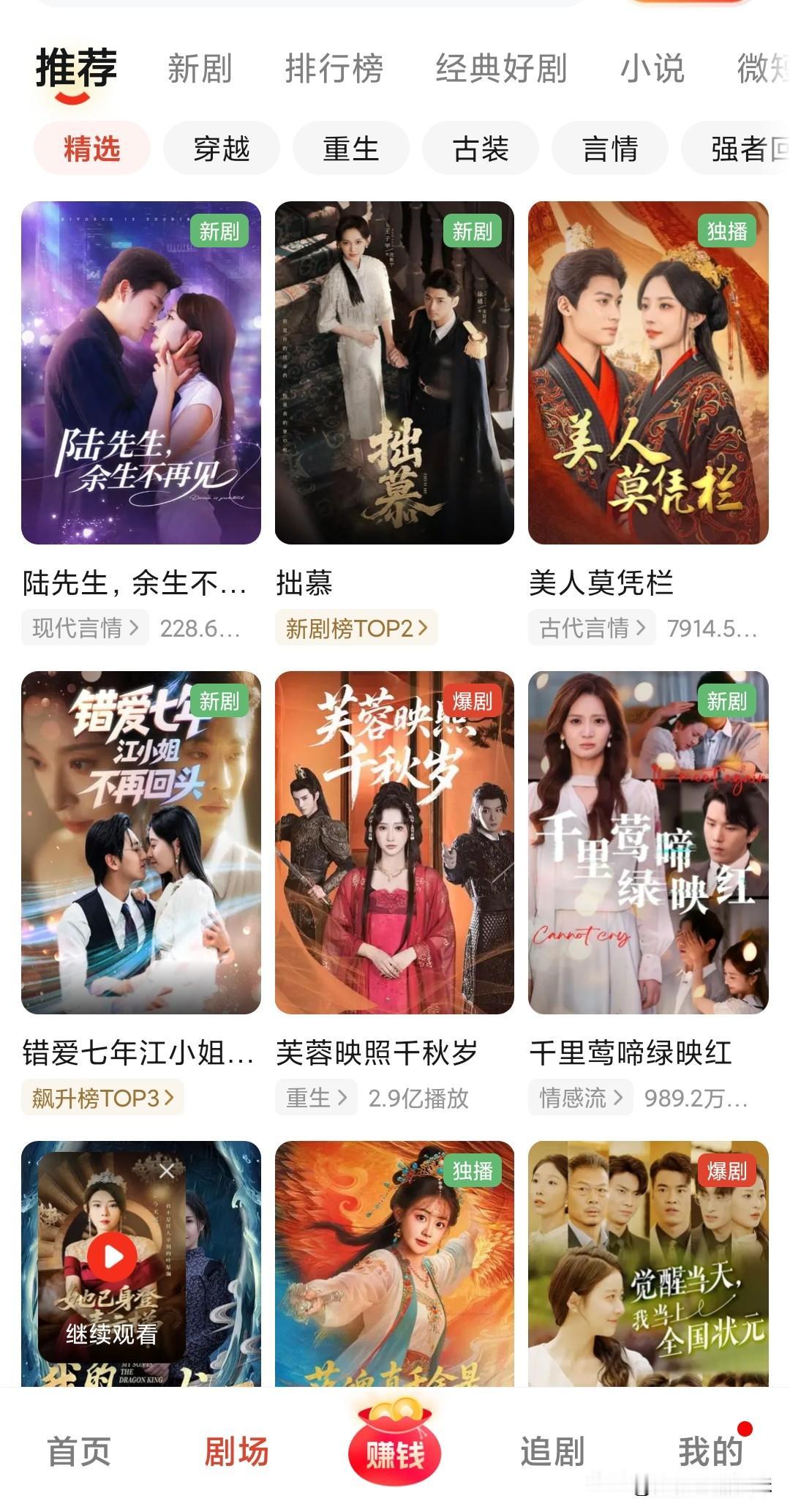Open the drama 陆先生,余生不再见

[141, 373]
